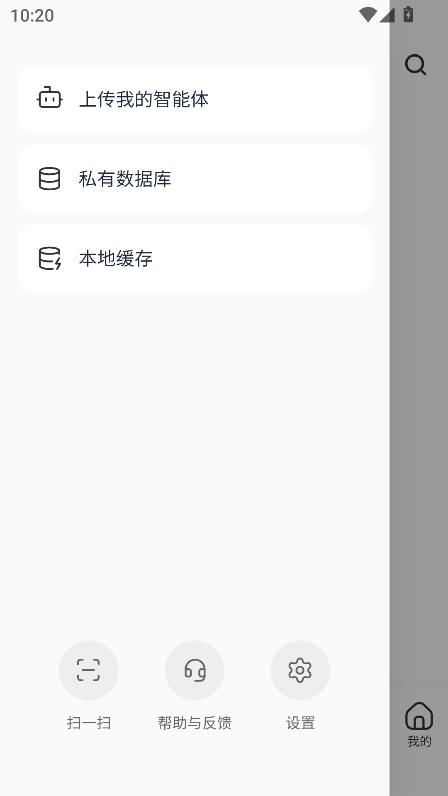Open 设置 gear button
This screenshot has width=448, height=796.
pyautogui.click(x=300, y=670)
